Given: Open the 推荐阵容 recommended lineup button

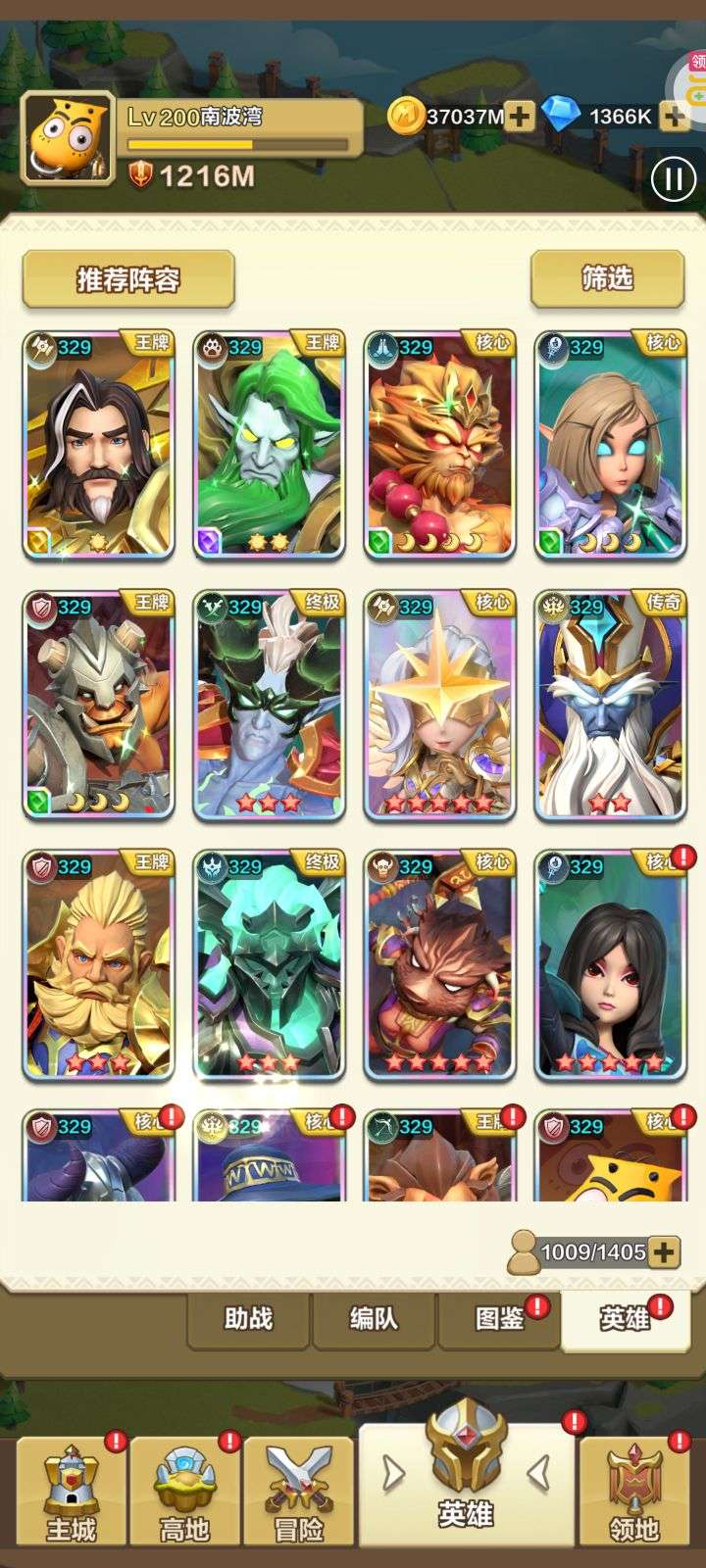Looking at the screenshot, I should 128,279.
